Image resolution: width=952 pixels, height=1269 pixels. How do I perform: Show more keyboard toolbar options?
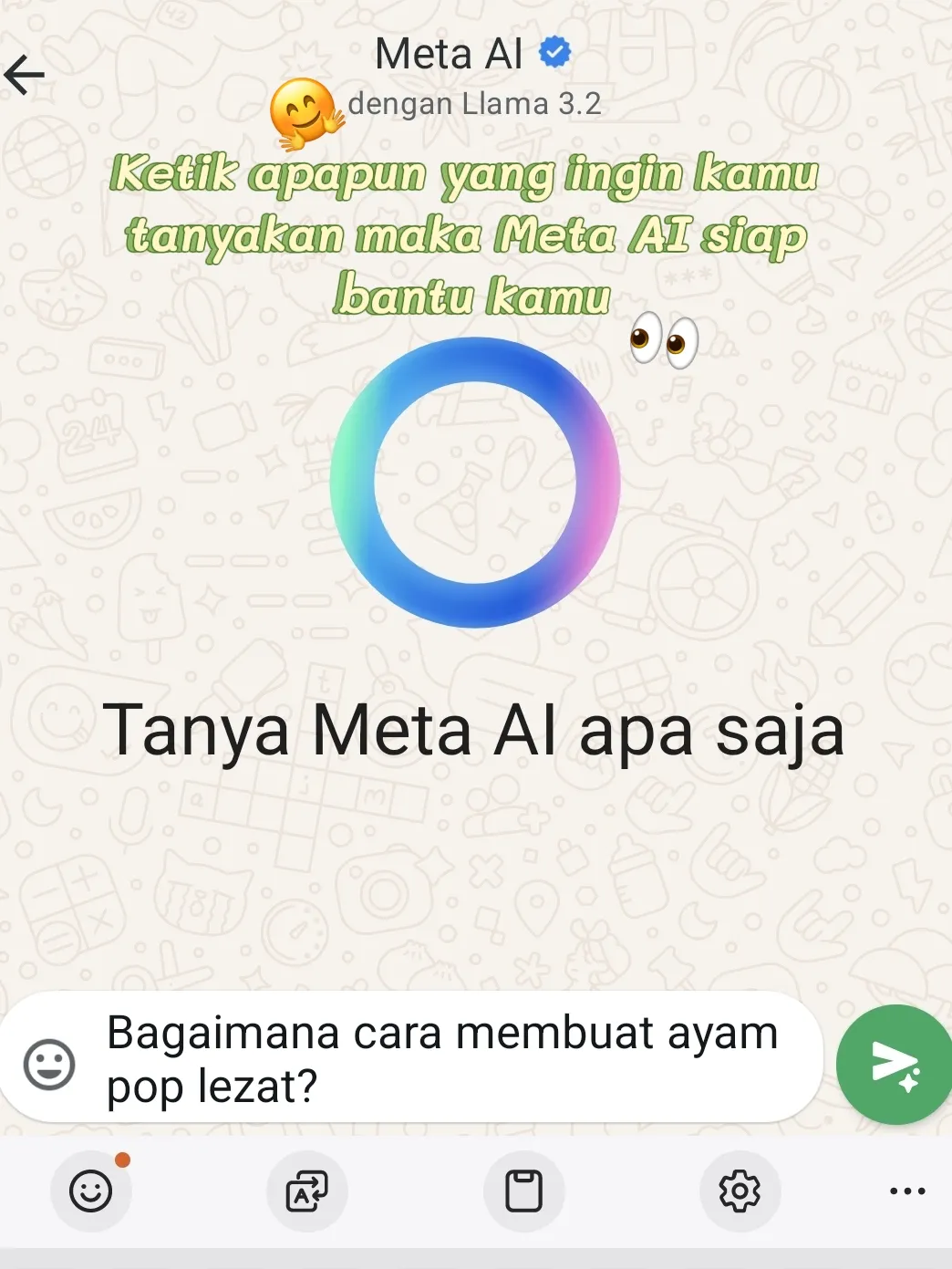pos(907,1191)
